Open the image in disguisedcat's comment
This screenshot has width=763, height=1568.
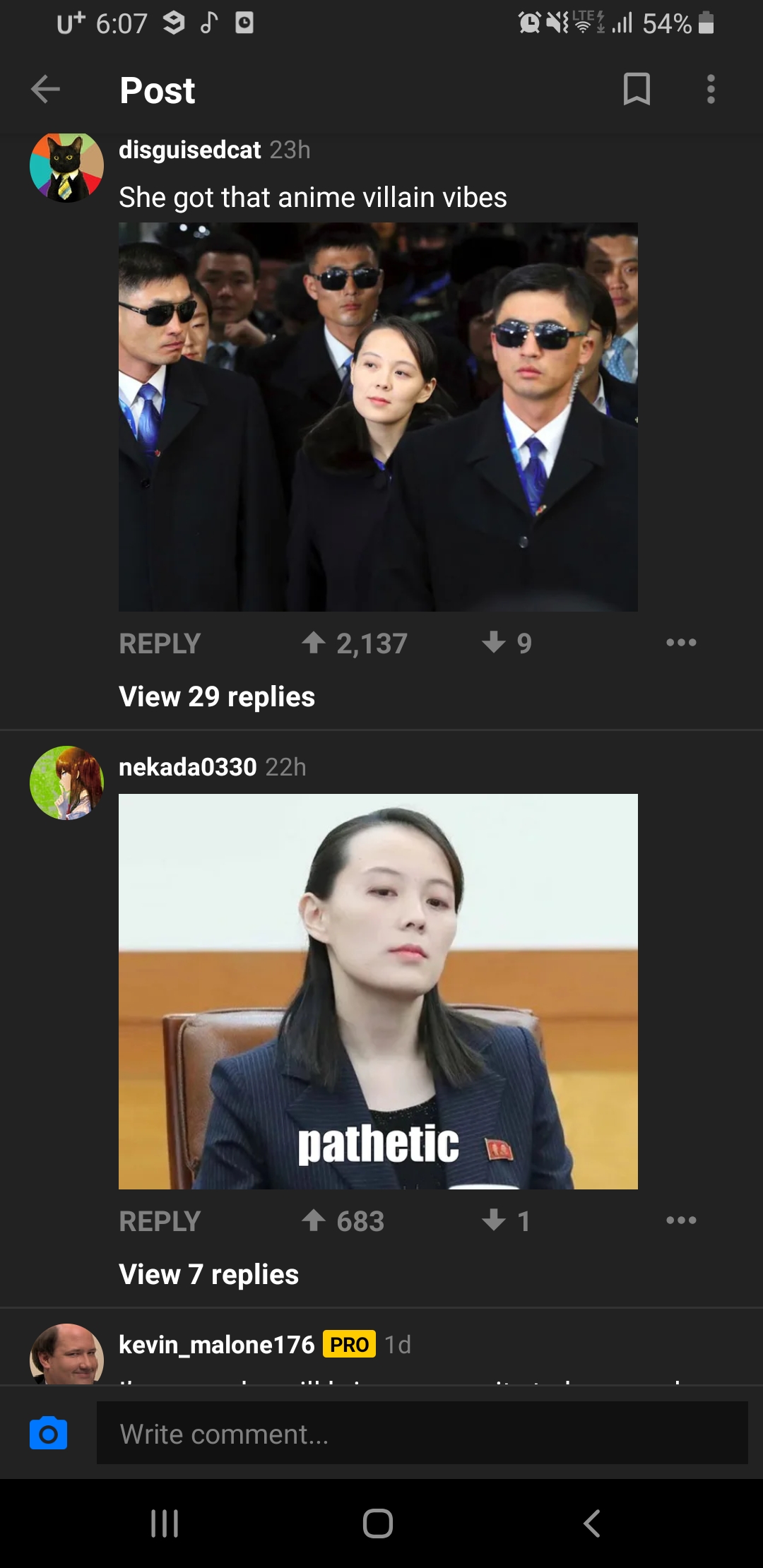click(378, 417)
